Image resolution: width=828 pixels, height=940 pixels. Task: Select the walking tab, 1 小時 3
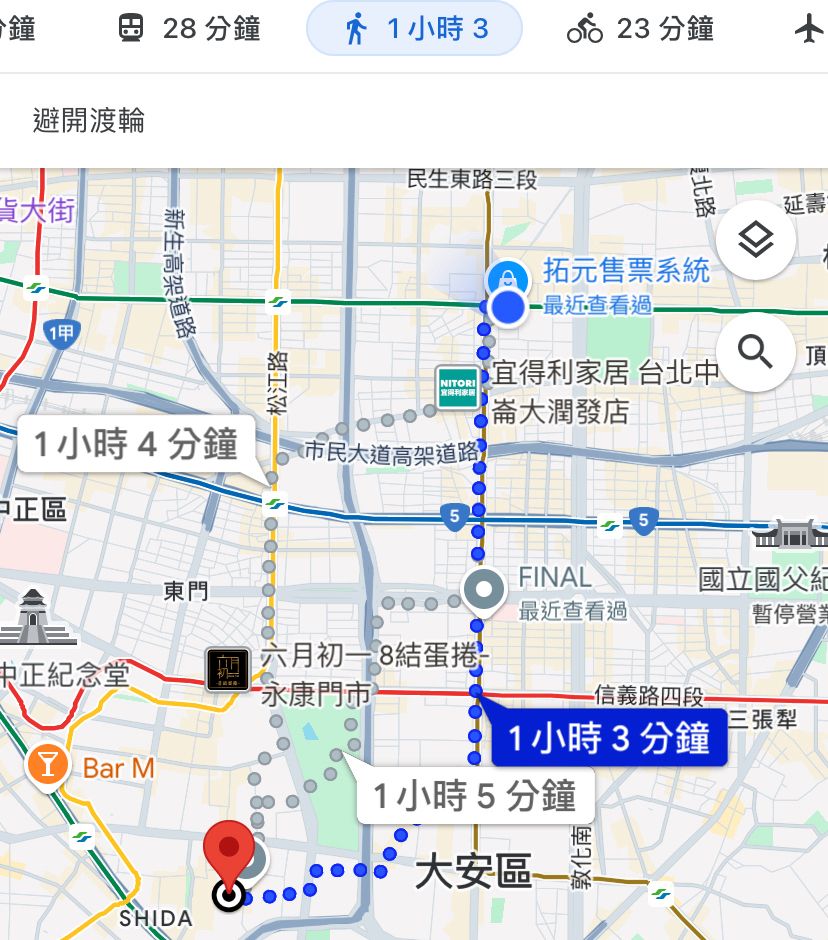[x=414, y=29]
